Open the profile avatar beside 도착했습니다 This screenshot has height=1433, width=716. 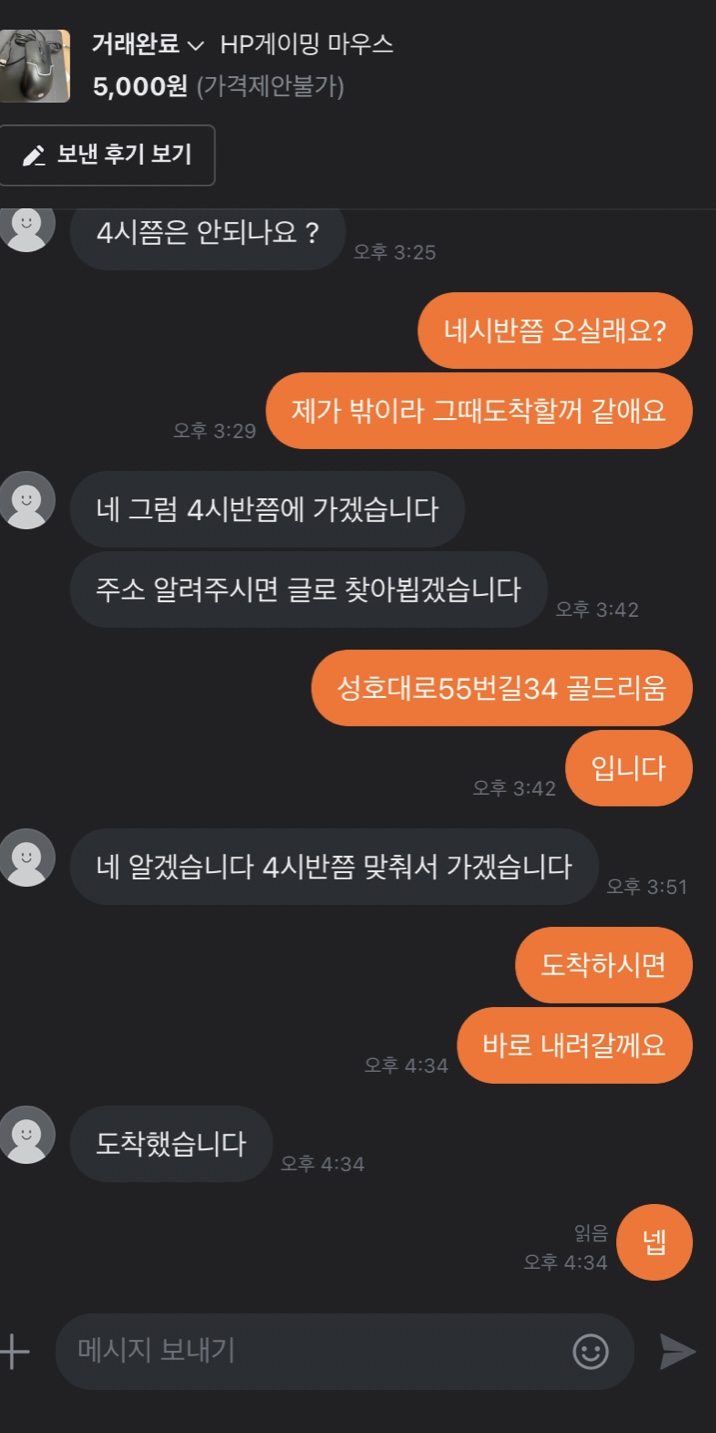click(27, 1135)
